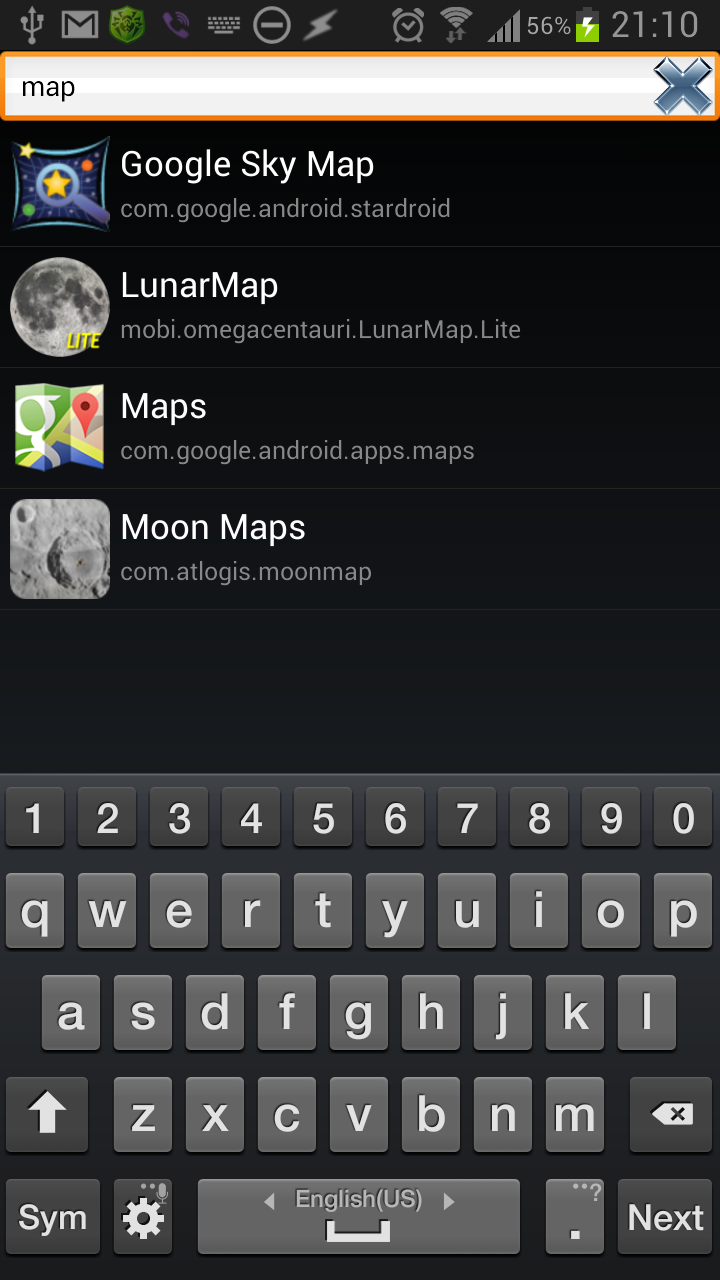Launch Maps by com.google.android.apps.maps

coord(360,428)
